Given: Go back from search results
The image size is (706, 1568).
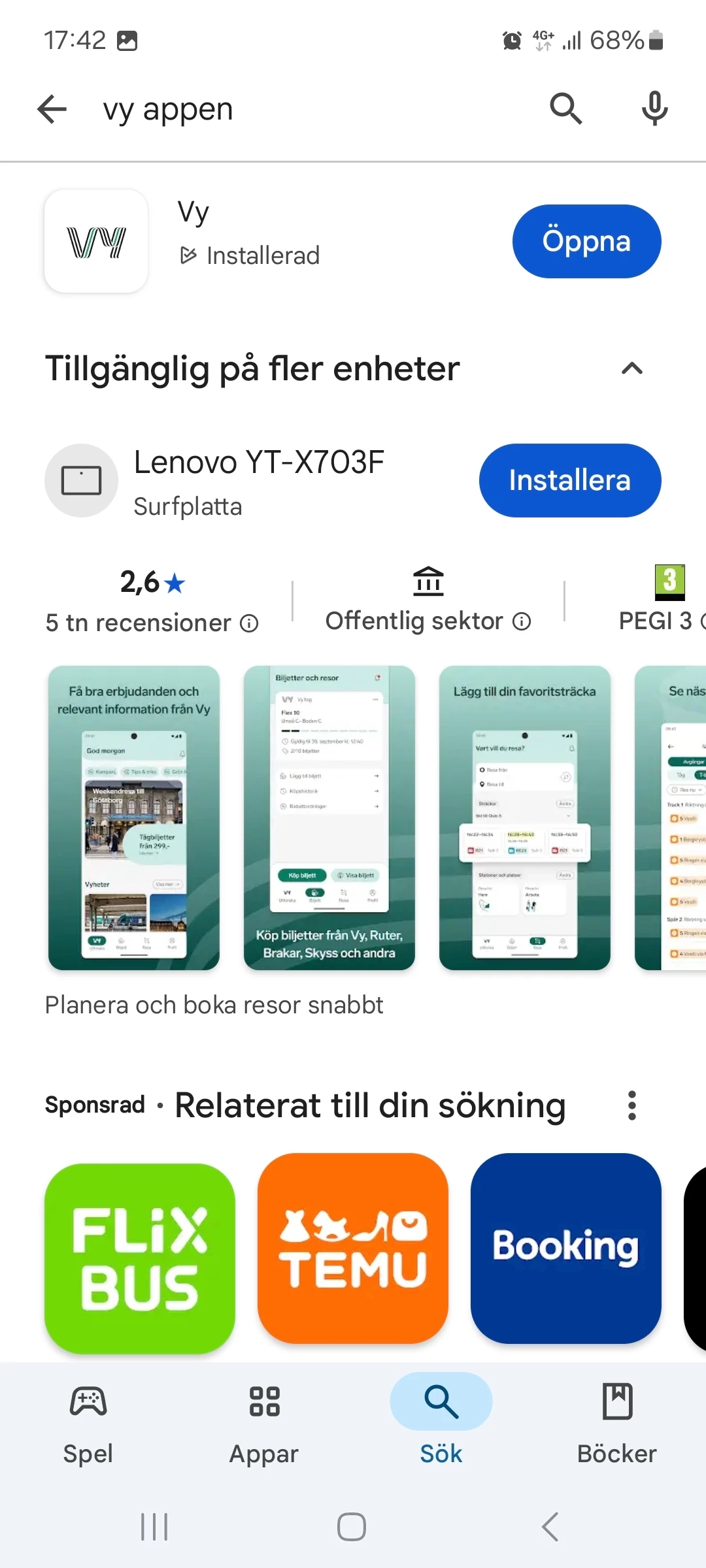Looking at the screenshot, I should [52, 109].
